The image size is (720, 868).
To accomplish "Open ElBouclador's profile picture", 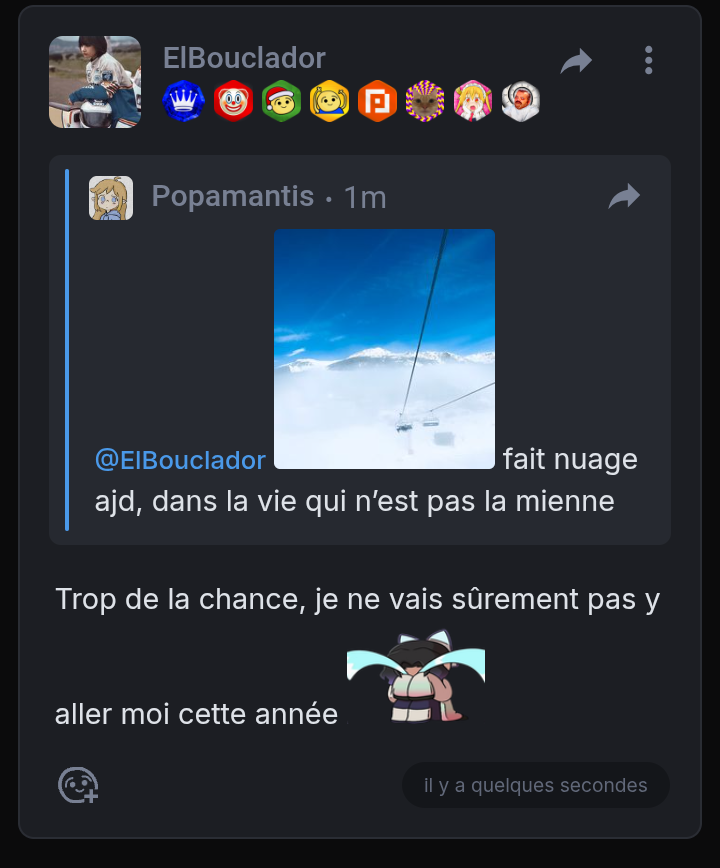I will [95, 82].
